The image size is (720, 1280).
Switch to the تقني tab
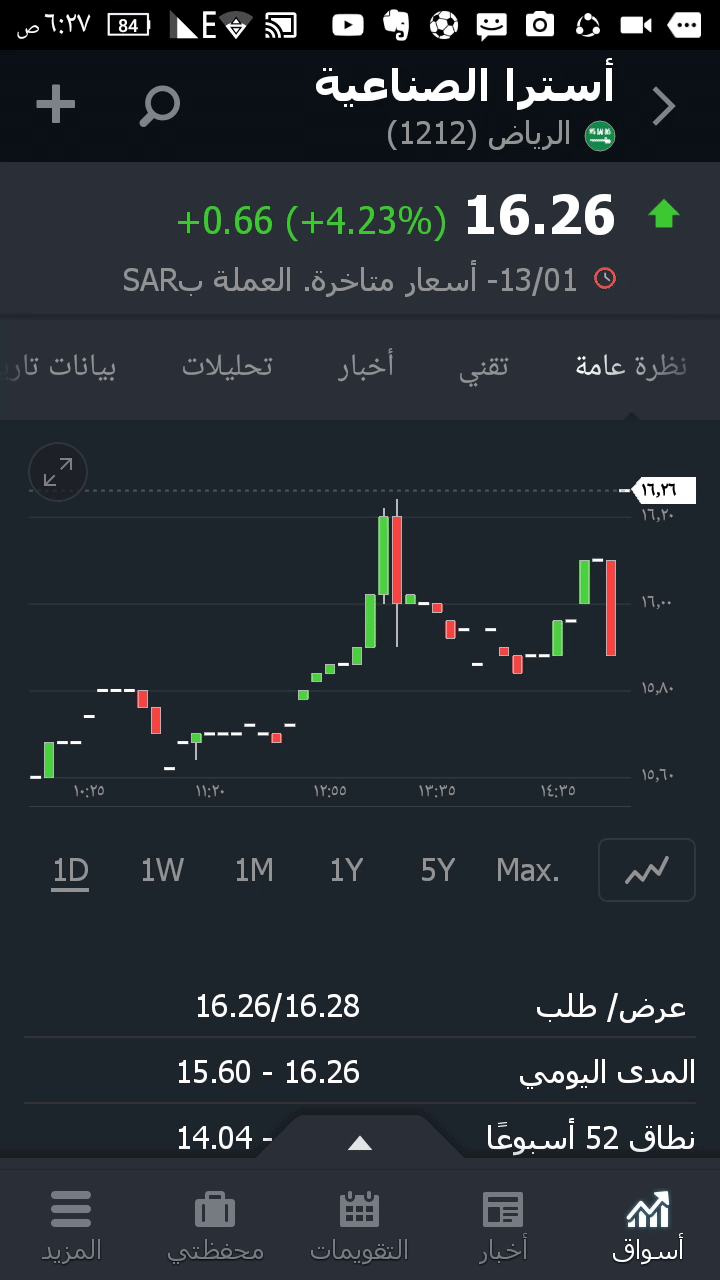click(x=484, y=366)
